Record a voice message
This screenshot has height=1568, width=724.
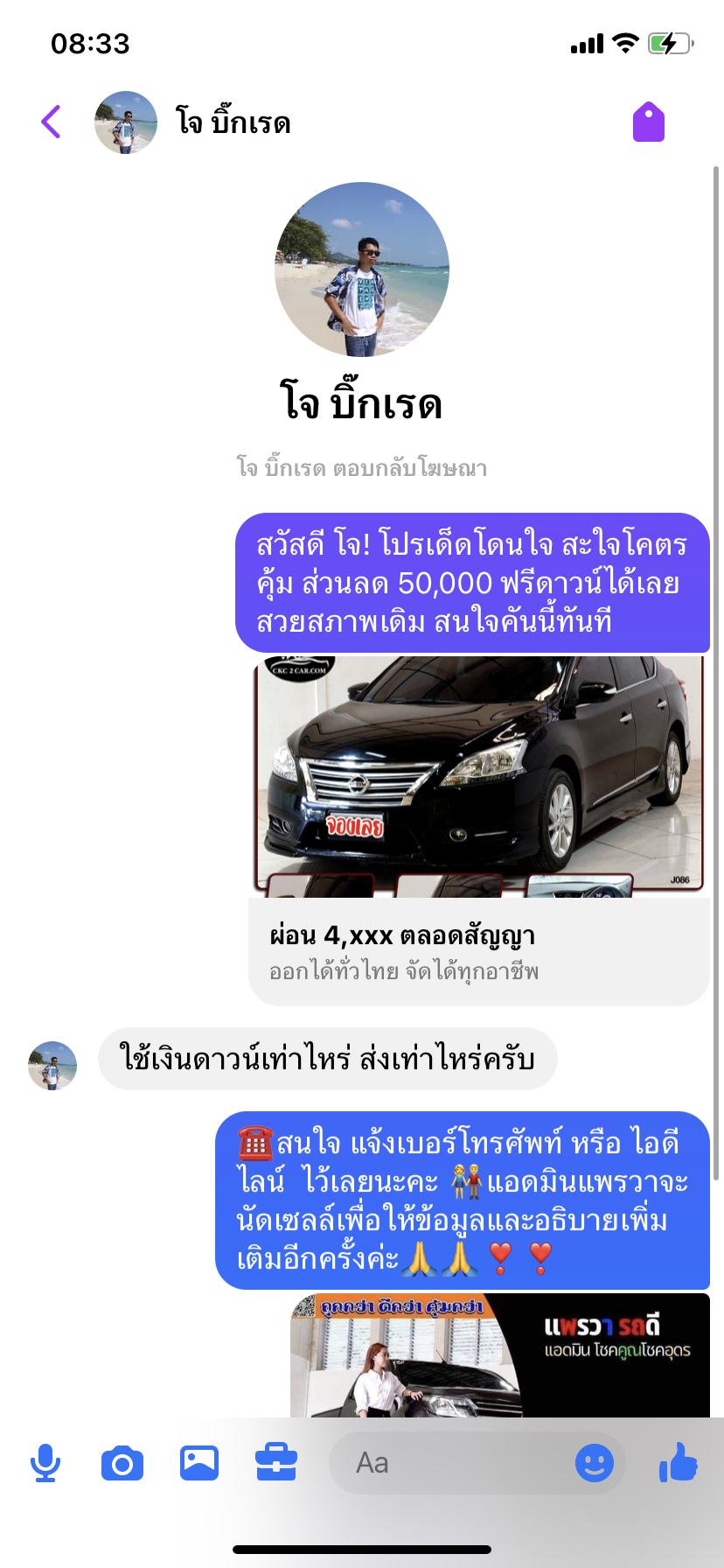pos(45,1463)
